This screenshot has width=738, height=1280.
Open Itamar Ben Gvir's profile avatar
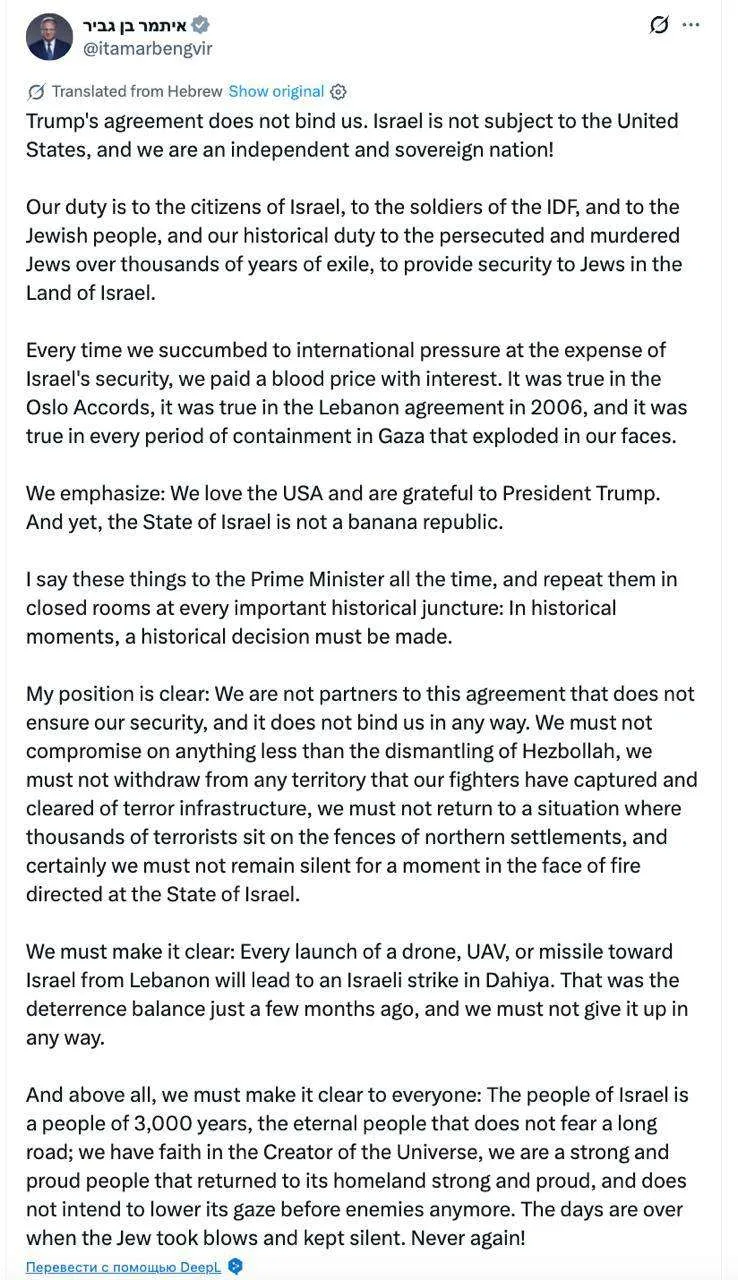point(49,37)
